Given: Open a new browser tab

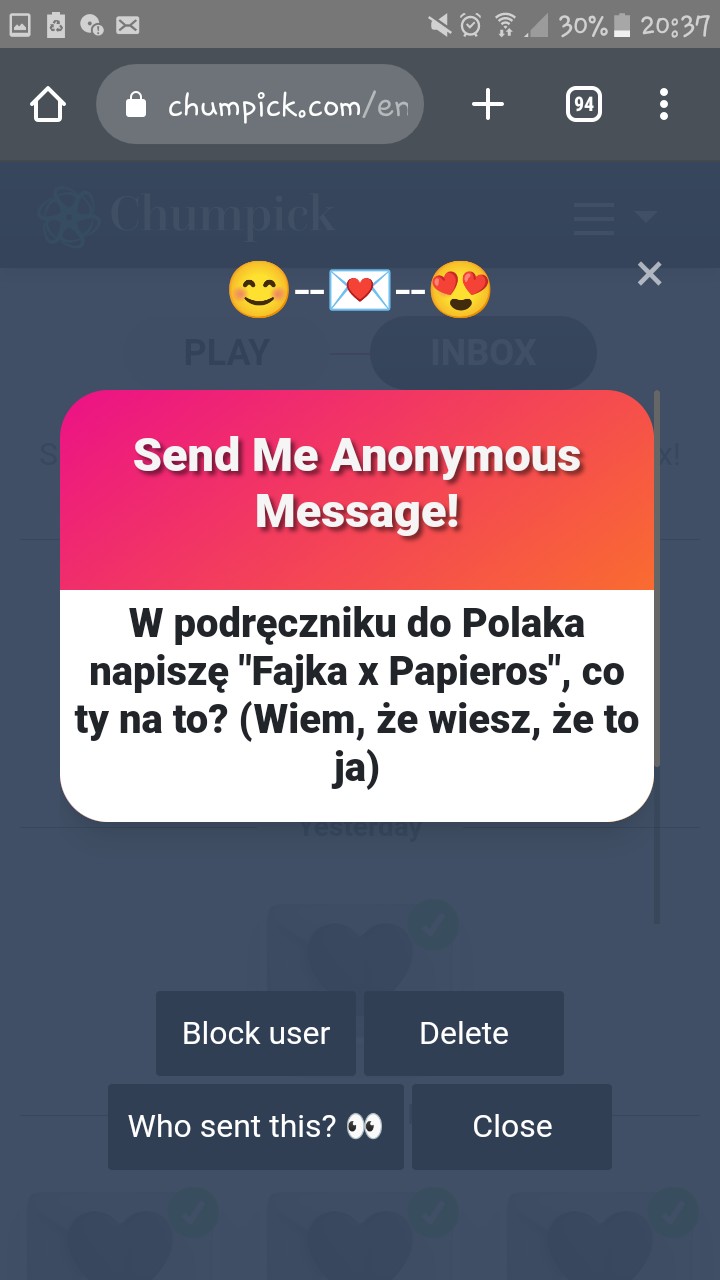Looking at the screenshot, I should pyautogui.click(x=487, y=104).
